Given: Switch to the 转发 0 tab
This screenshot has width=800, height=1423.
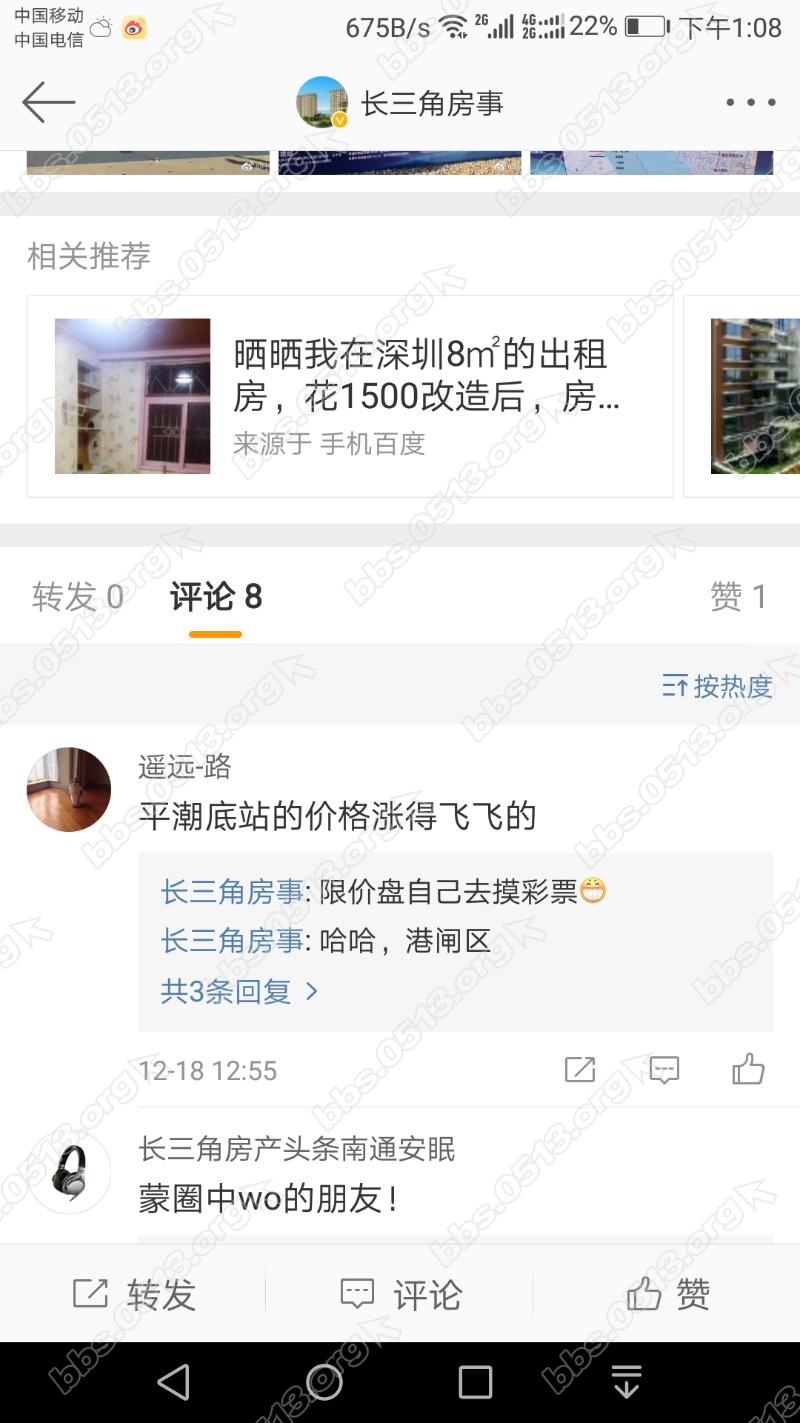Looking at the screenshot, I should coord(78,597).
